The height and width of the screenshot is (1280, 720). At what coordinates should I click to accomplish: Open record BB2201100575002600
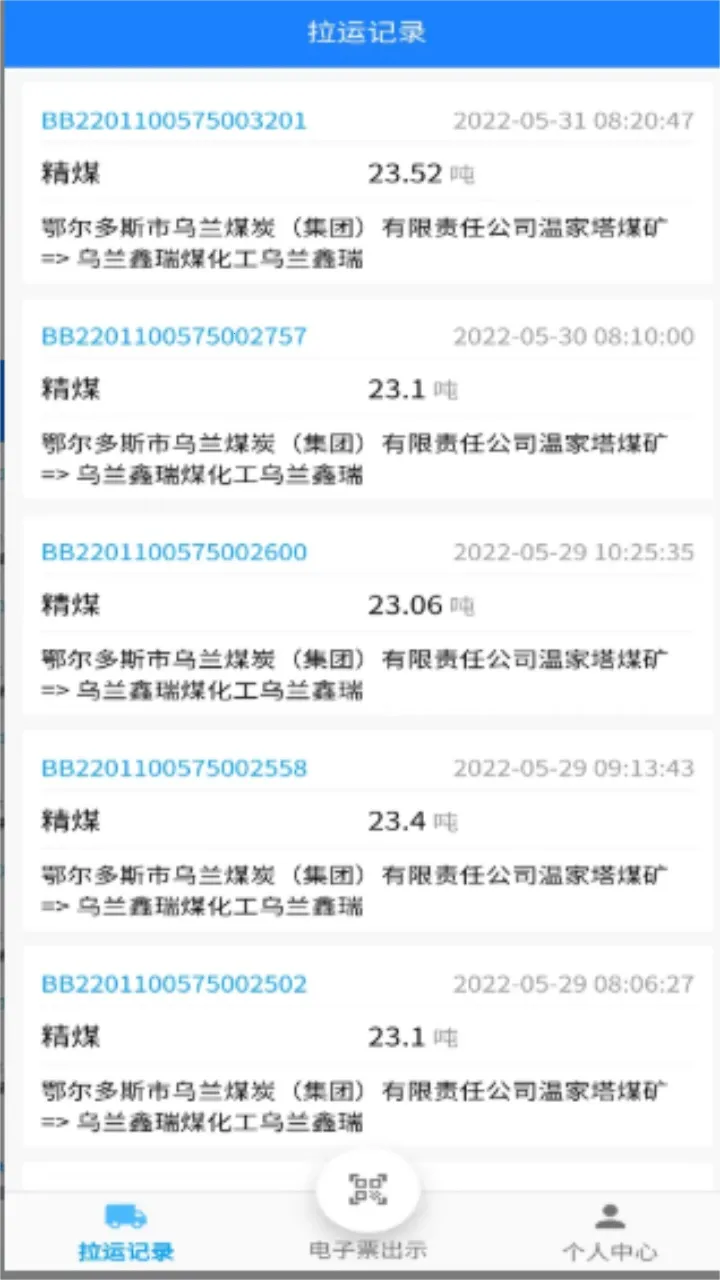click(174, 552)
